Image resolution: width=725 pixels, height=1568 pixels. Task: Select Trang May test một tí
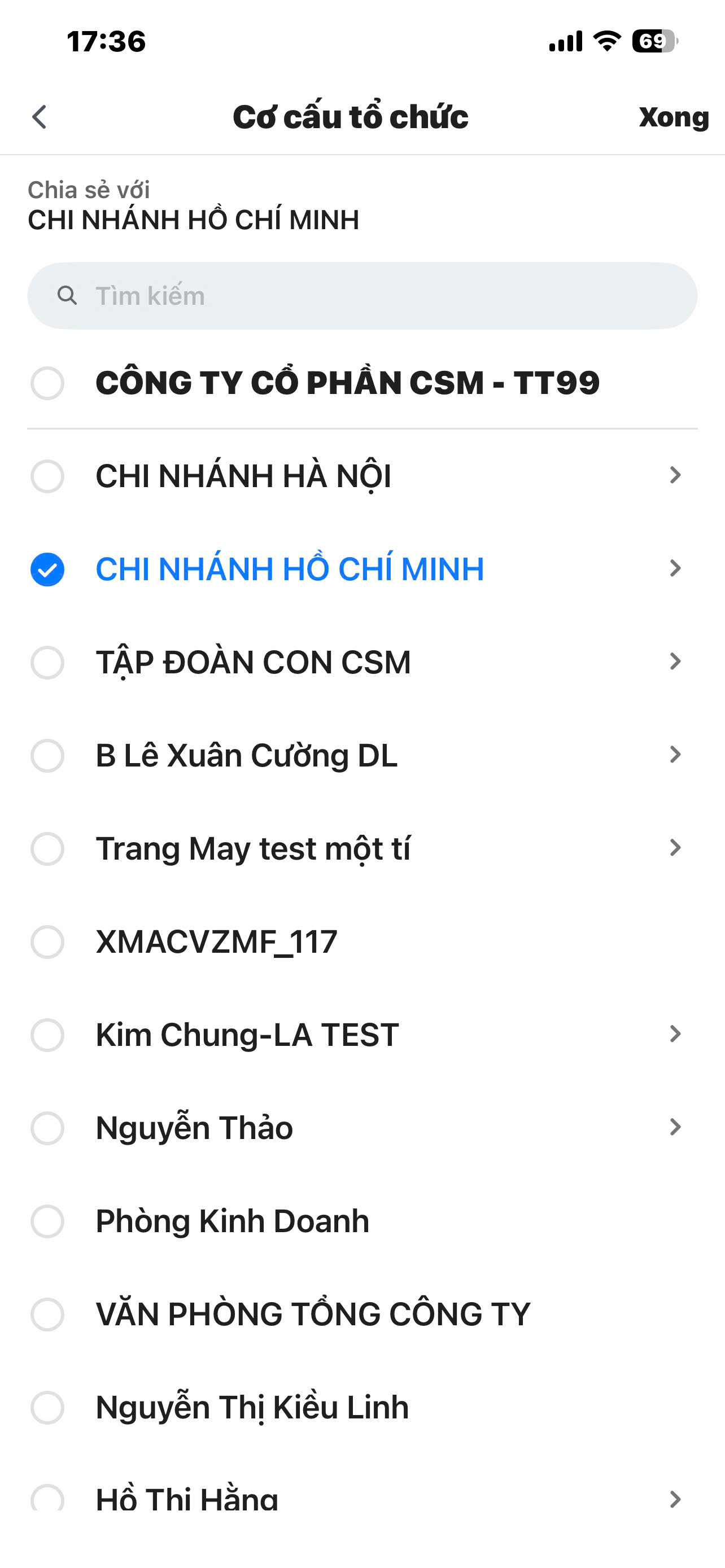coord(47,848)
